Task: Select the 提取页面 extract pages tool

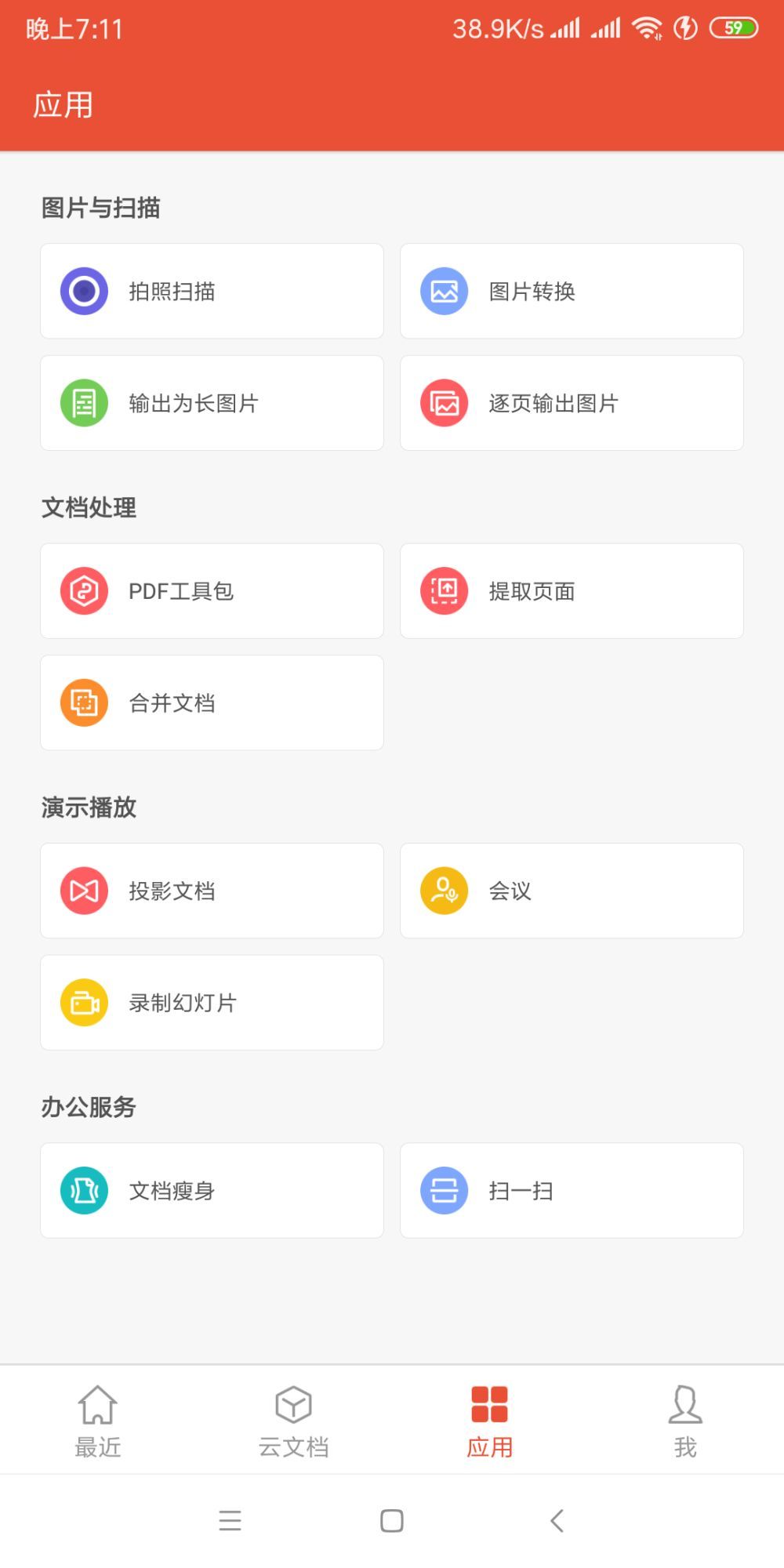Action: pyautogui.click(x=571, y=590)
